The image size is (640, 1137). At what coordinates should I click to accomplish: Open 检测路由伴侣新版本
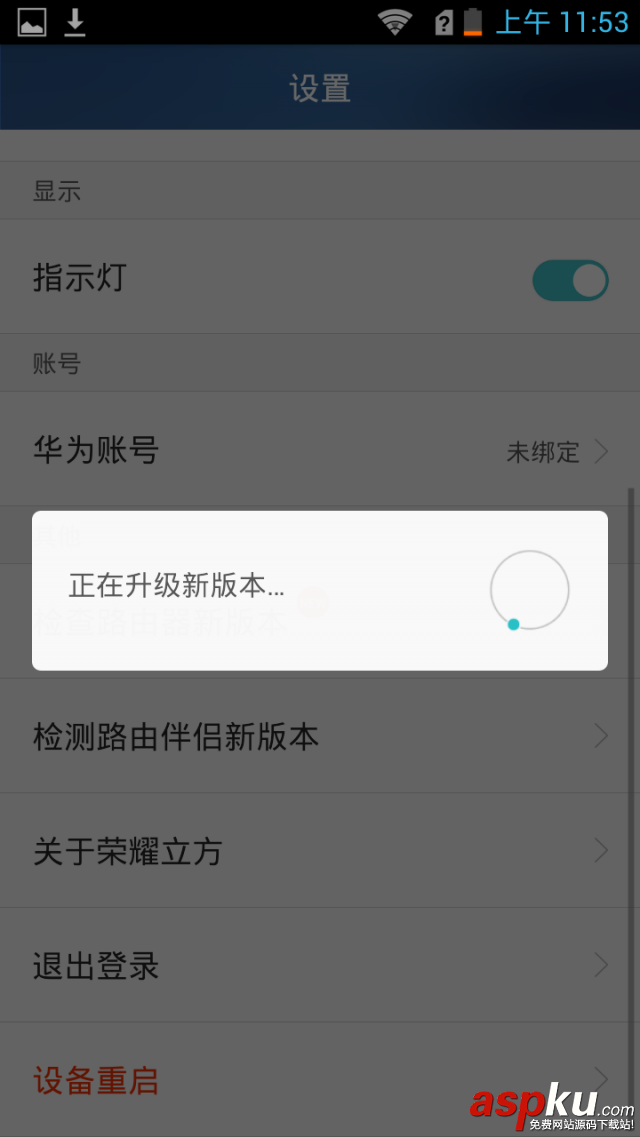point(320,737)
